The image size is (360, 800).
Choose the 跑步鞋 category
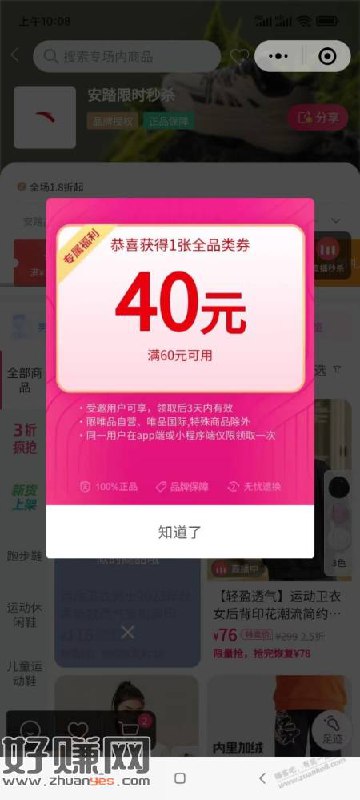point(24,556)
